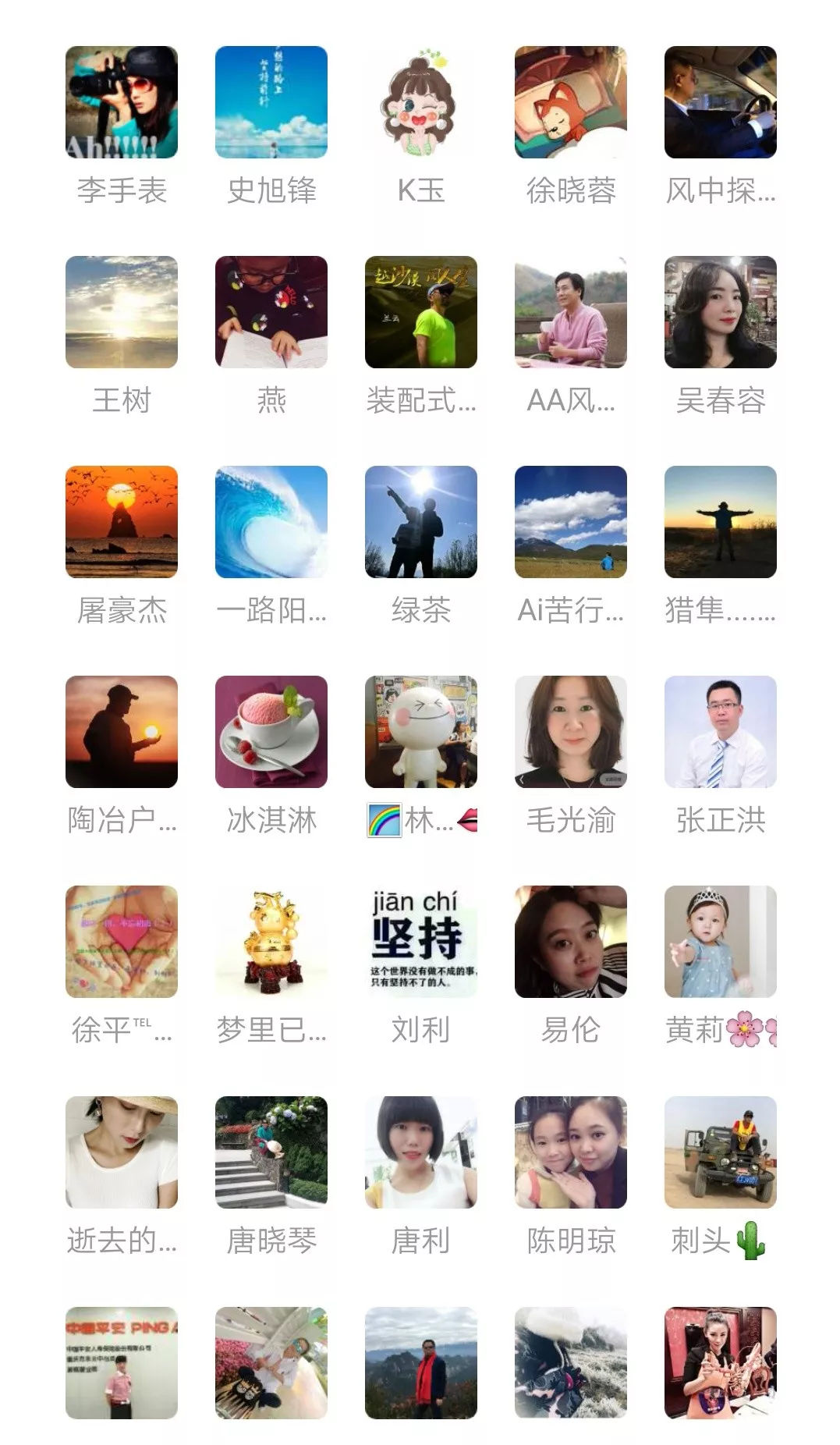
Task: View 吴春容's profile
Action: (x=721, y=312)
